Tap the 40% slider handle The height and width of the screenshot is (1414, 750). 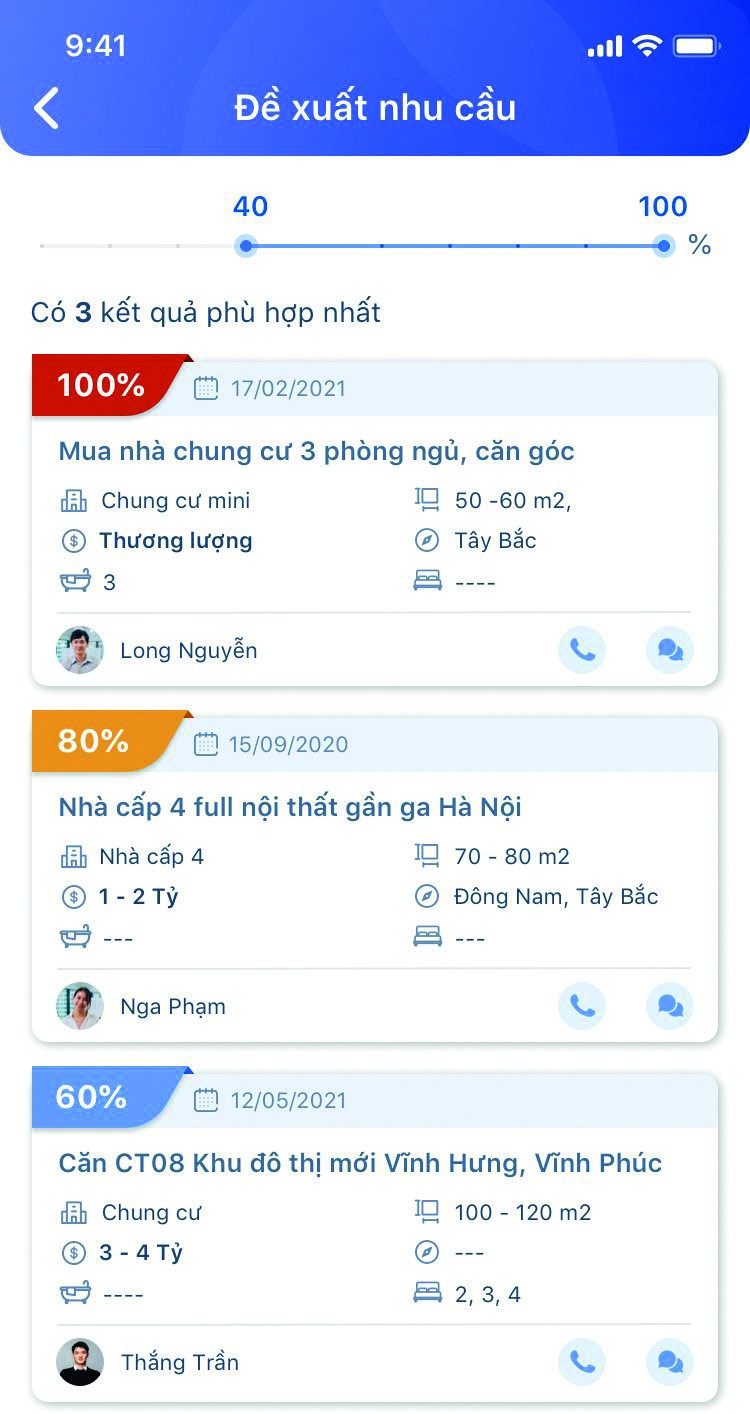point(246,246)
